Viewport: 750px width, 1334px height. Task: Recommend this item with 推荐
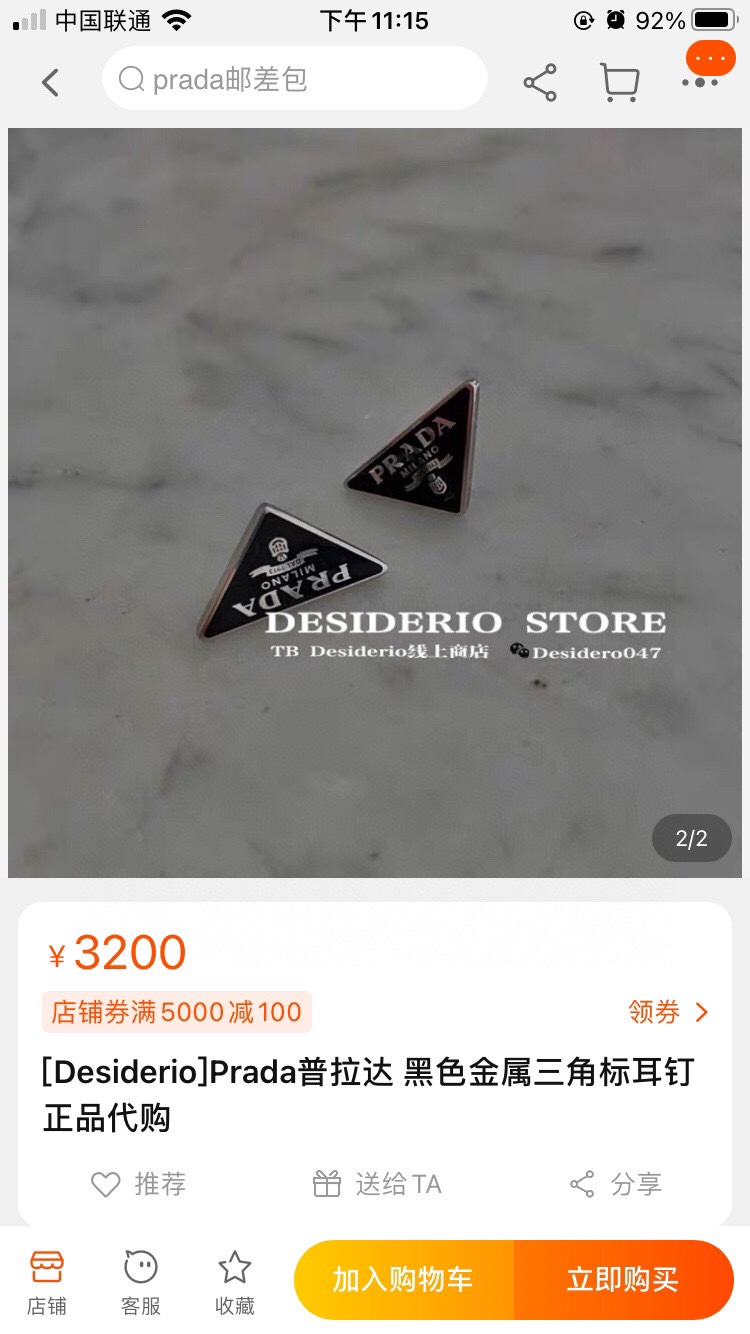(x=138, y=1184)
